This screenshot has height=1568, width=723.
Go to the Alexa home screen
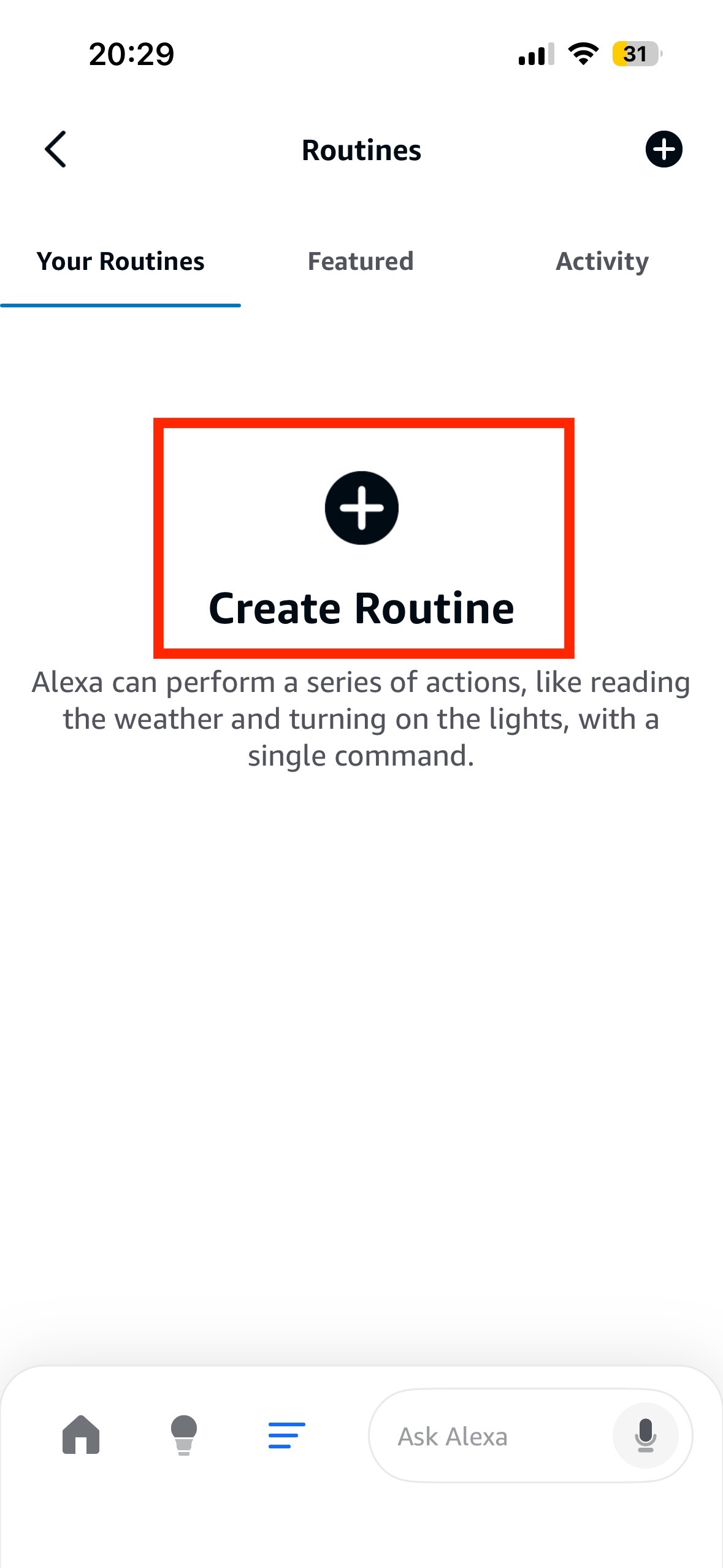click(x=80, y=1435)
